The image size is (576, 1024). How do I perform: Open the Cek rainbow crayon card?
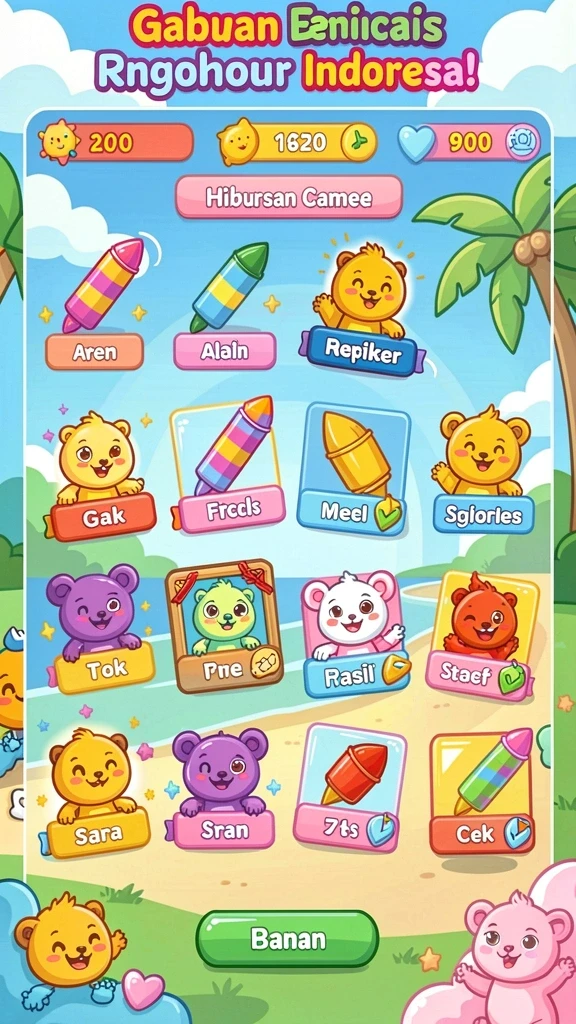coord(483,792)
